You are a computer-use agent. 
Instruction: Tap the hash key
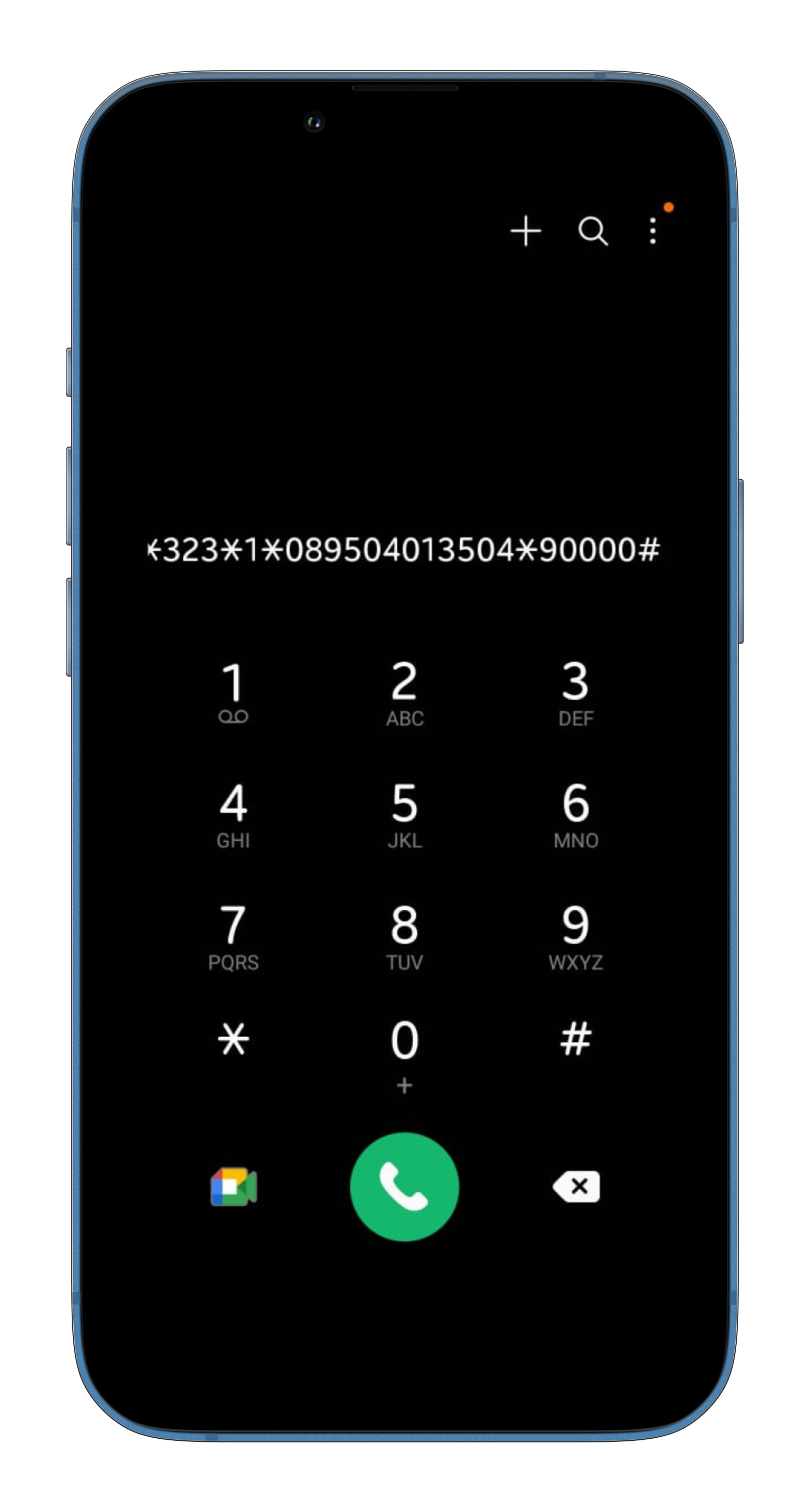pyautogui.click(x=575, y=1039)
